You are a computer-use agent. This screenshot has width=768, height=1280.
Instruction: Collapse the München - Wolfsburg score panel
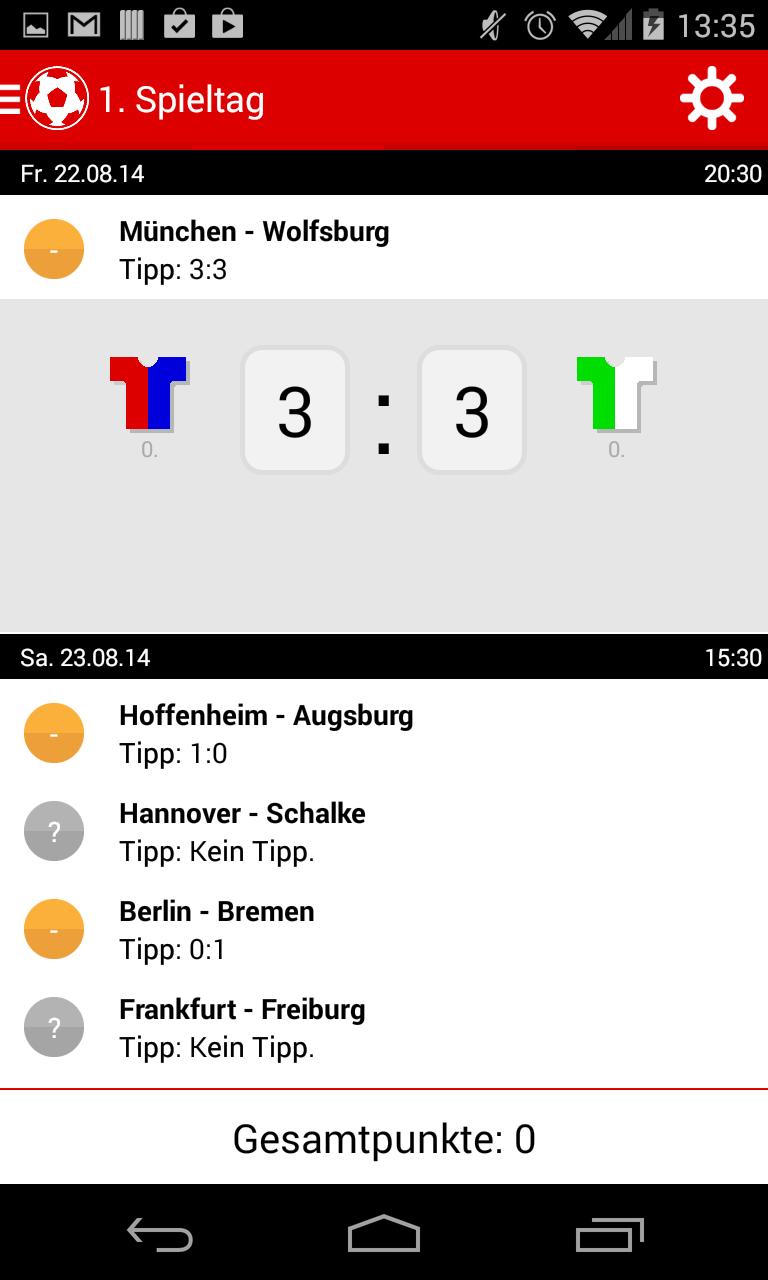[x=255, y=248]
